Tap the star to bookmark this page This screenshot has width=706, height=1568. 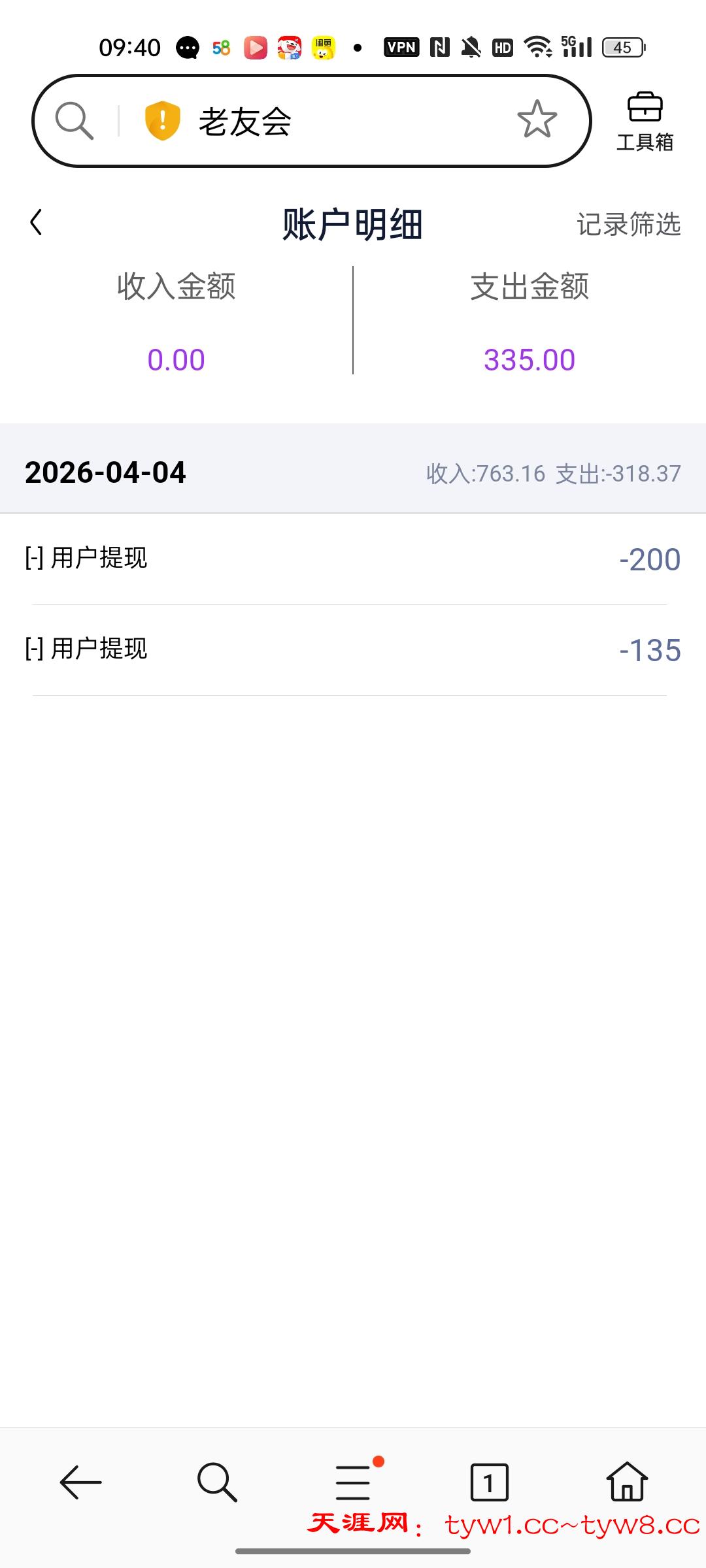tap(536, 118)
